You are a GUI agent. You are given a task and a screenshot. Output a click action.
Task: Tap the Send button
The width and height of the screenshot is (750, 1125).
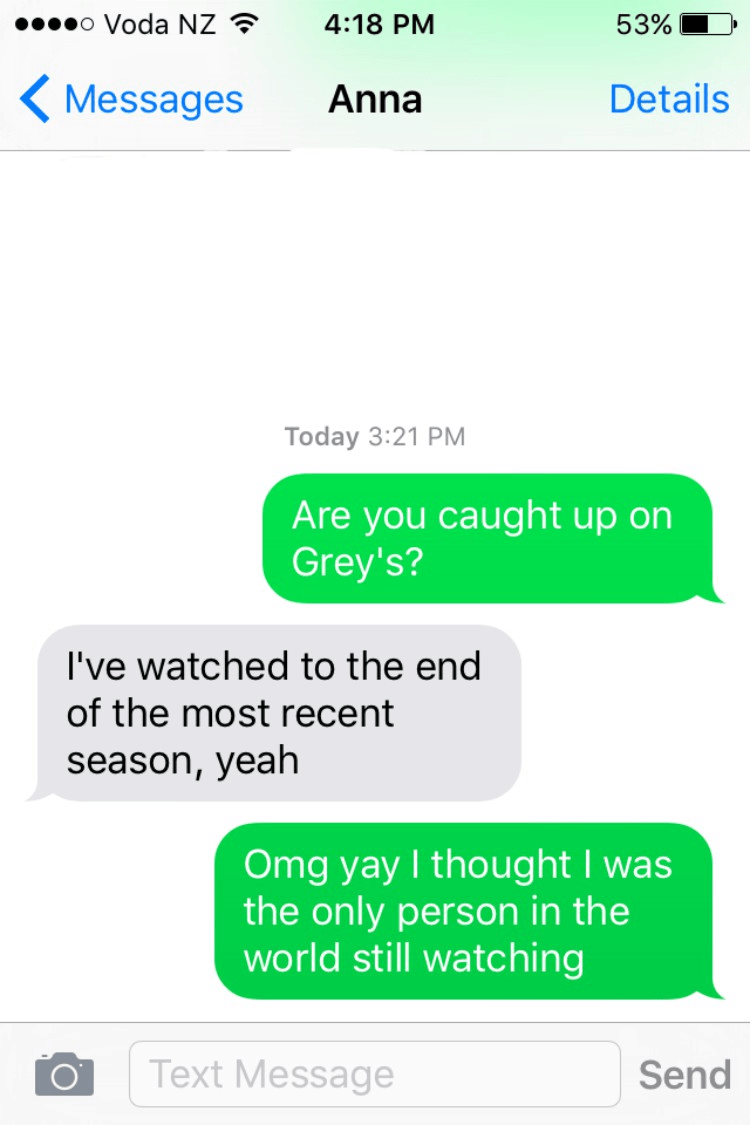coord(684,1074)
